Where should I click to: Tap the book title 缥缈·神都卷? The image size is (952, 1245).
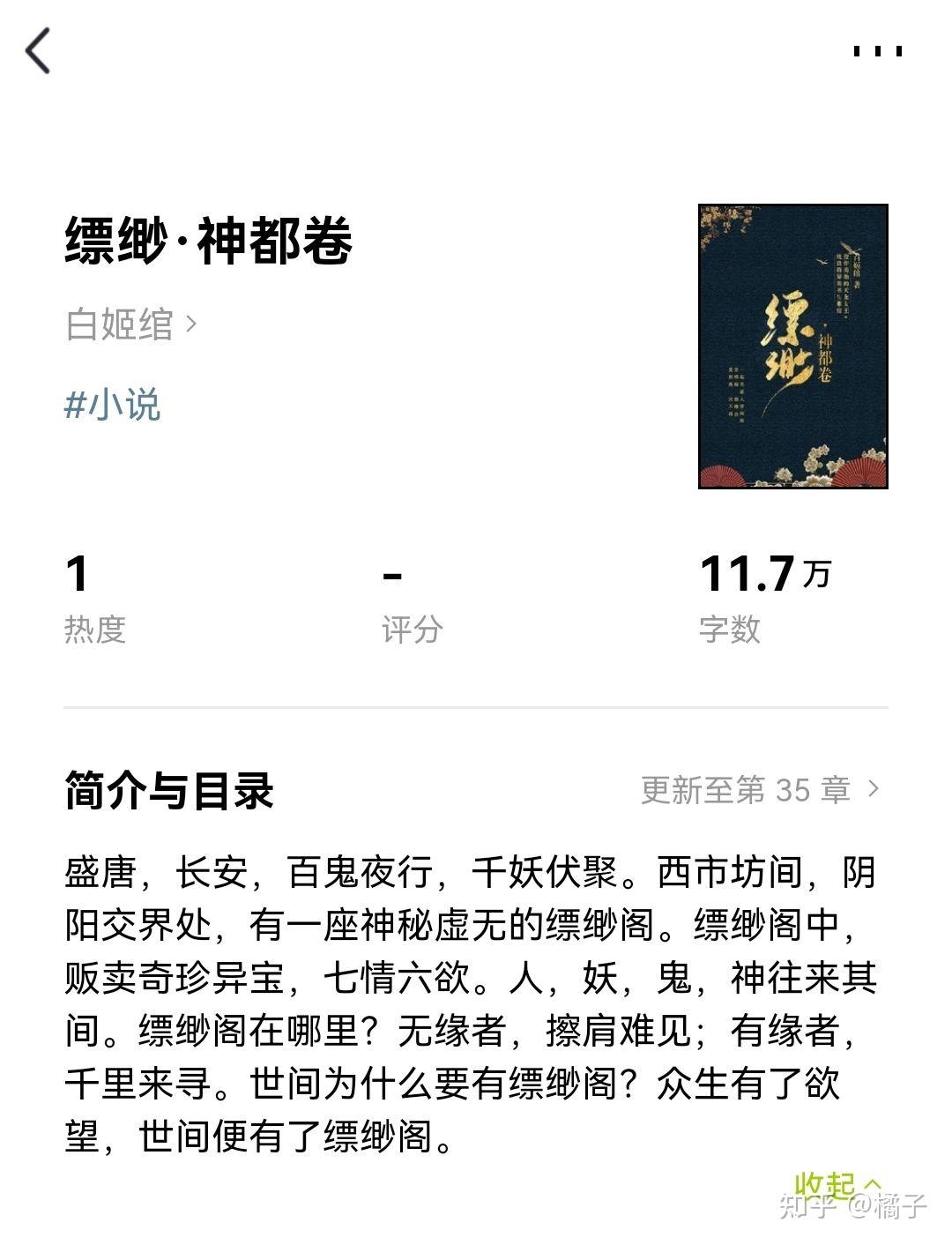(207, 244)
